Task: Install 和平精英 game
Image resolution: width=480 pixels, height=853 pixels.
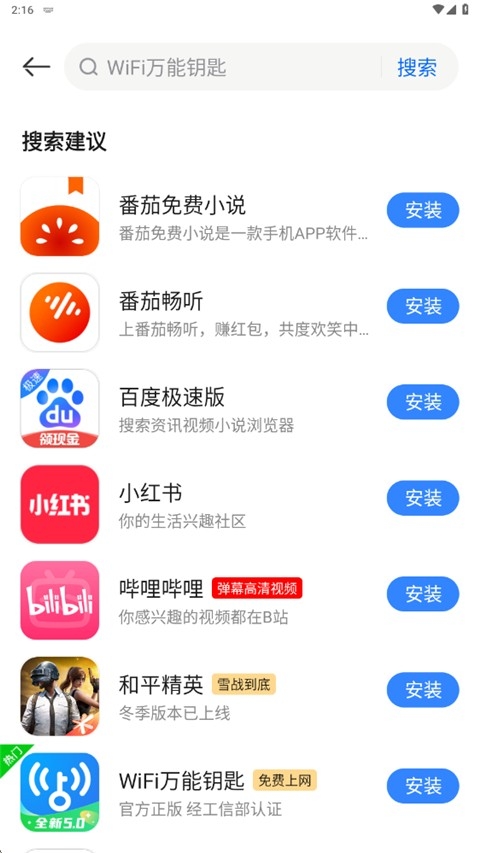Action: (x=423, y=690)
